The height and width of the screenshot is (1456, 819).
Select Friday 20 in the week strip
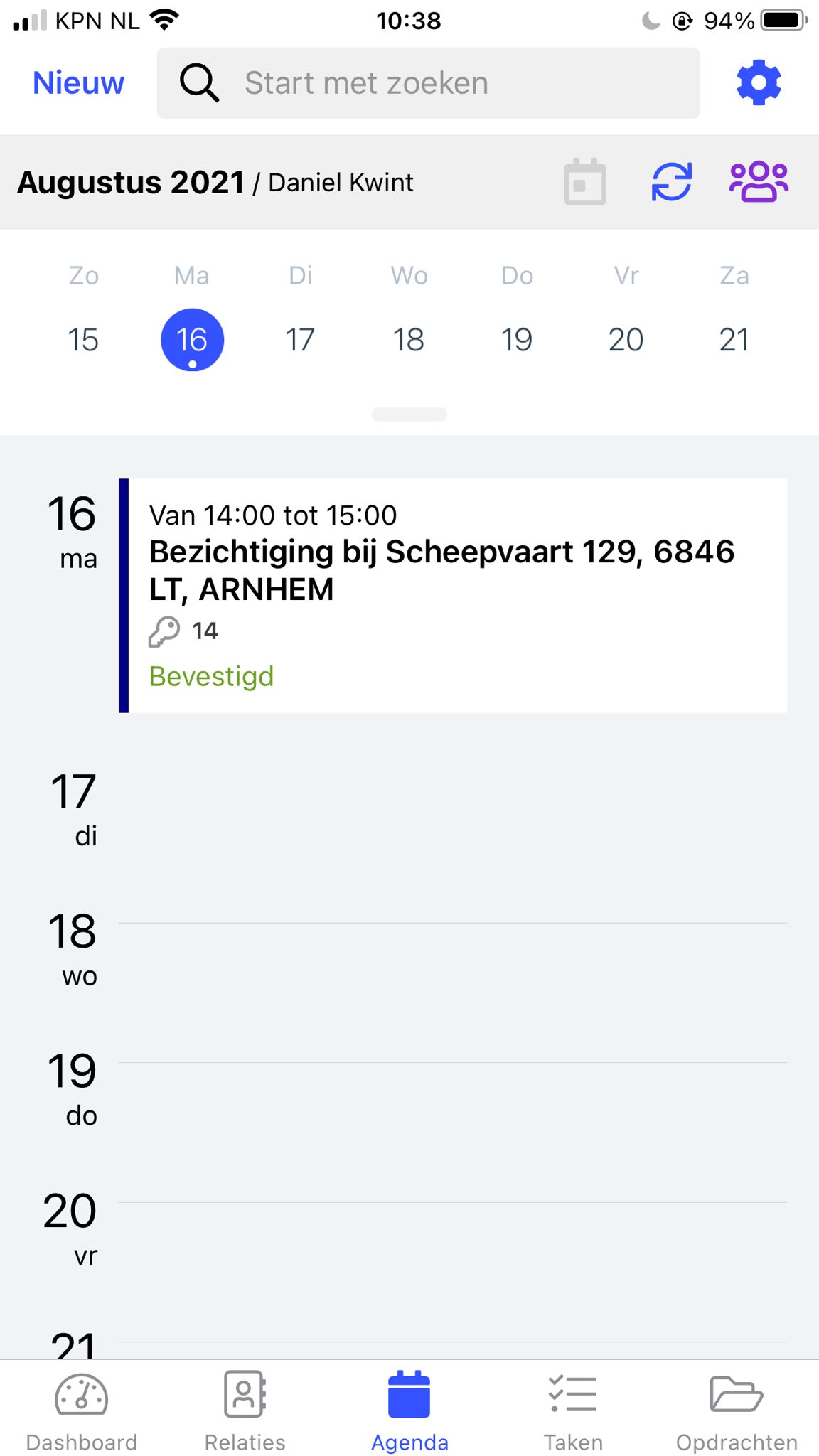tap(626, 340)
